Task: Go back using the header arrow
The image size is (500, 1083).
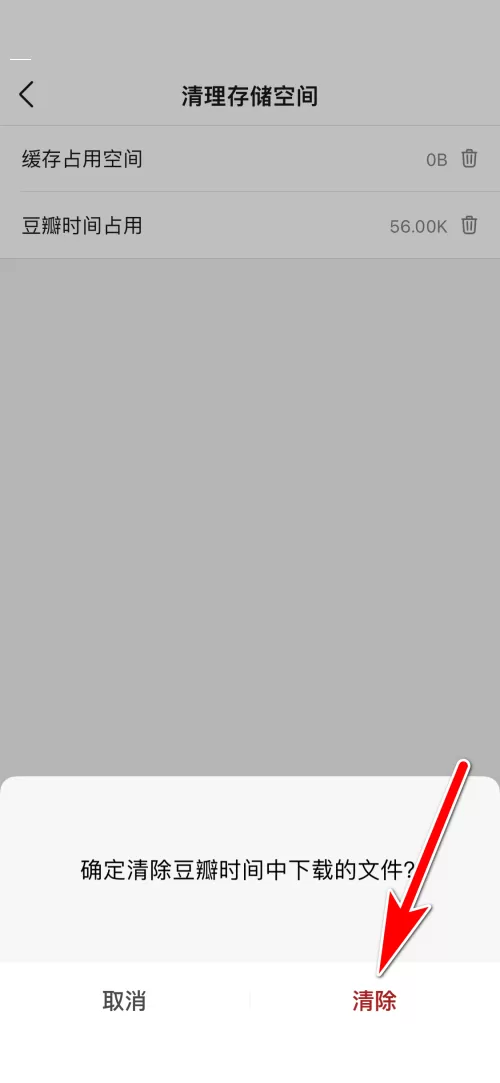Action: (26, 95)
